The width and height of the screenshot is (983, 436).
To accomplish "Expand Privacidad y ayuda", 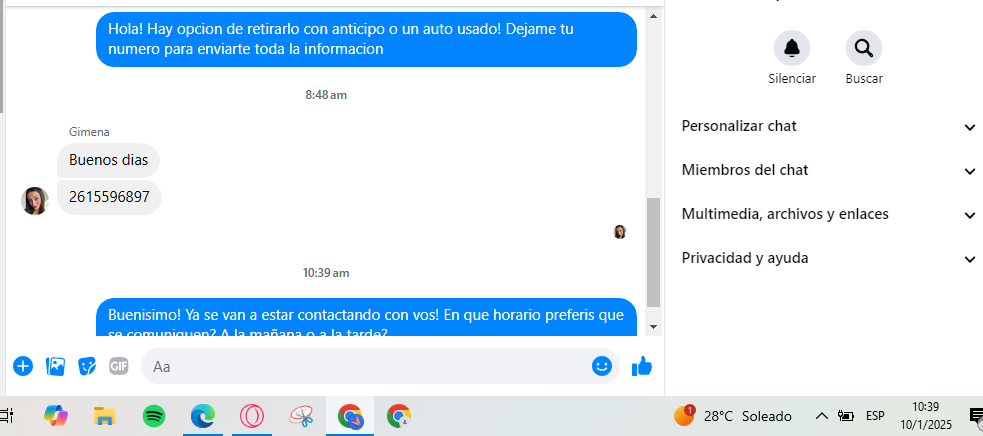I will [828, 258].
